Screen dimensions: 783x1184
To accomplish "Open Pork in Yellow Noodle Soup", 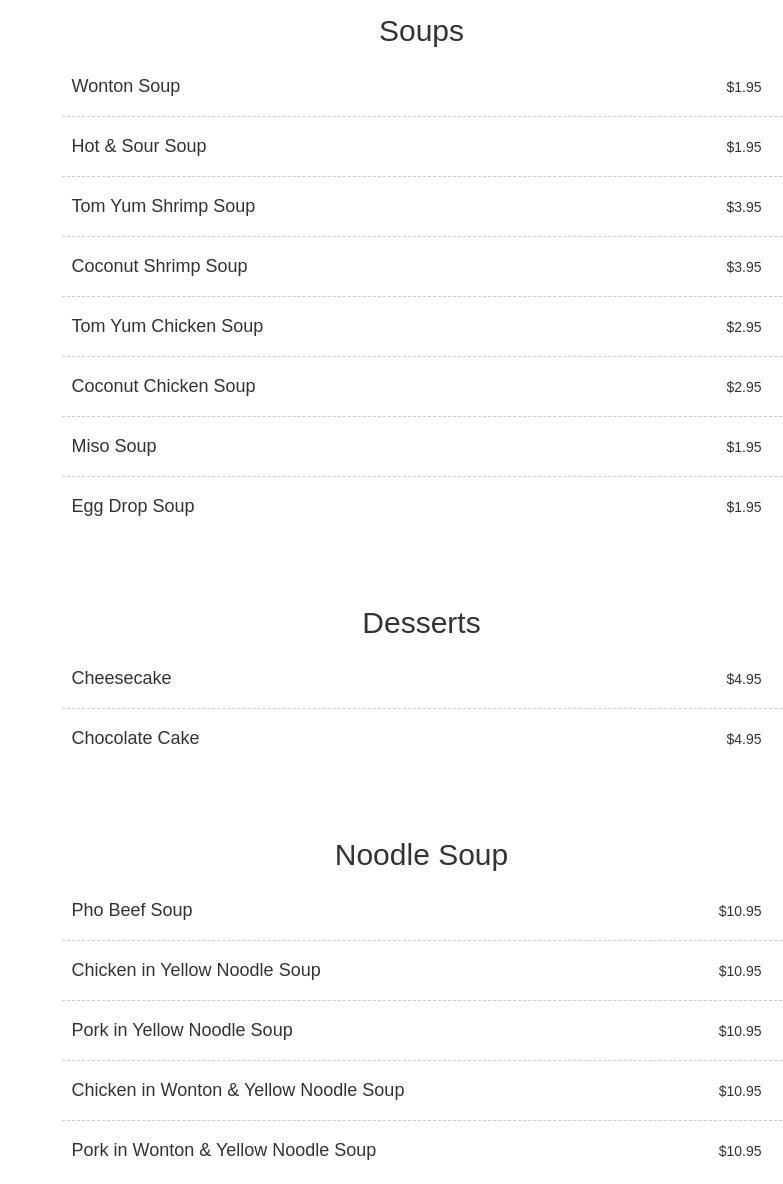I will [x=182, y=1031].
